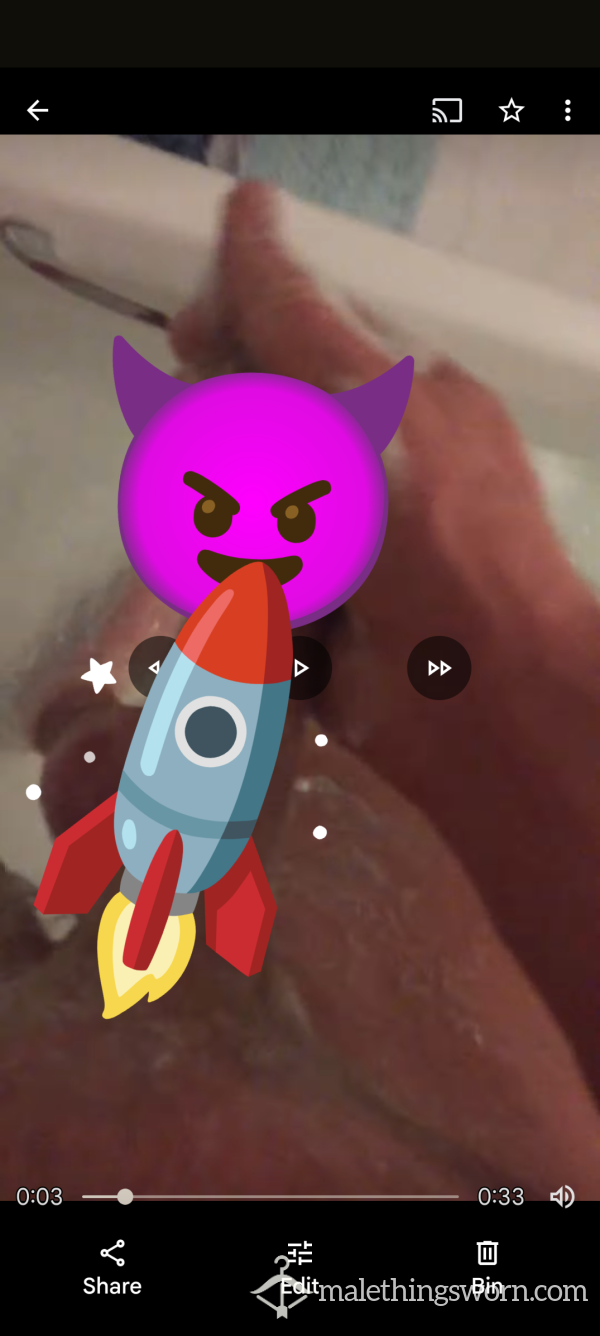
Task: Mute the video sound
Action: pos(563,1196)
